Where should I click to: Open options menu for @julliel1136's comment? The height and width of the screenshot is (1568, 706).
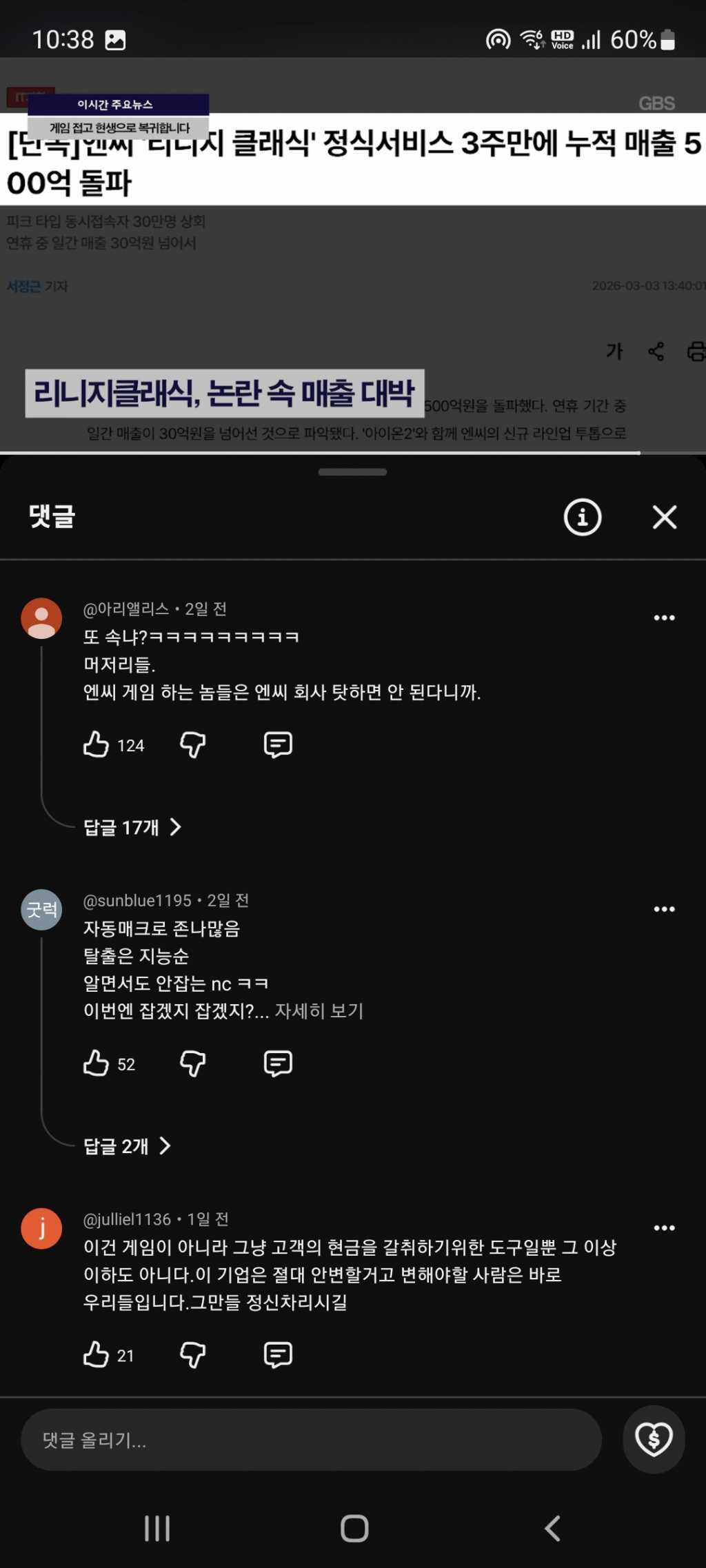tap(664, 1228)
